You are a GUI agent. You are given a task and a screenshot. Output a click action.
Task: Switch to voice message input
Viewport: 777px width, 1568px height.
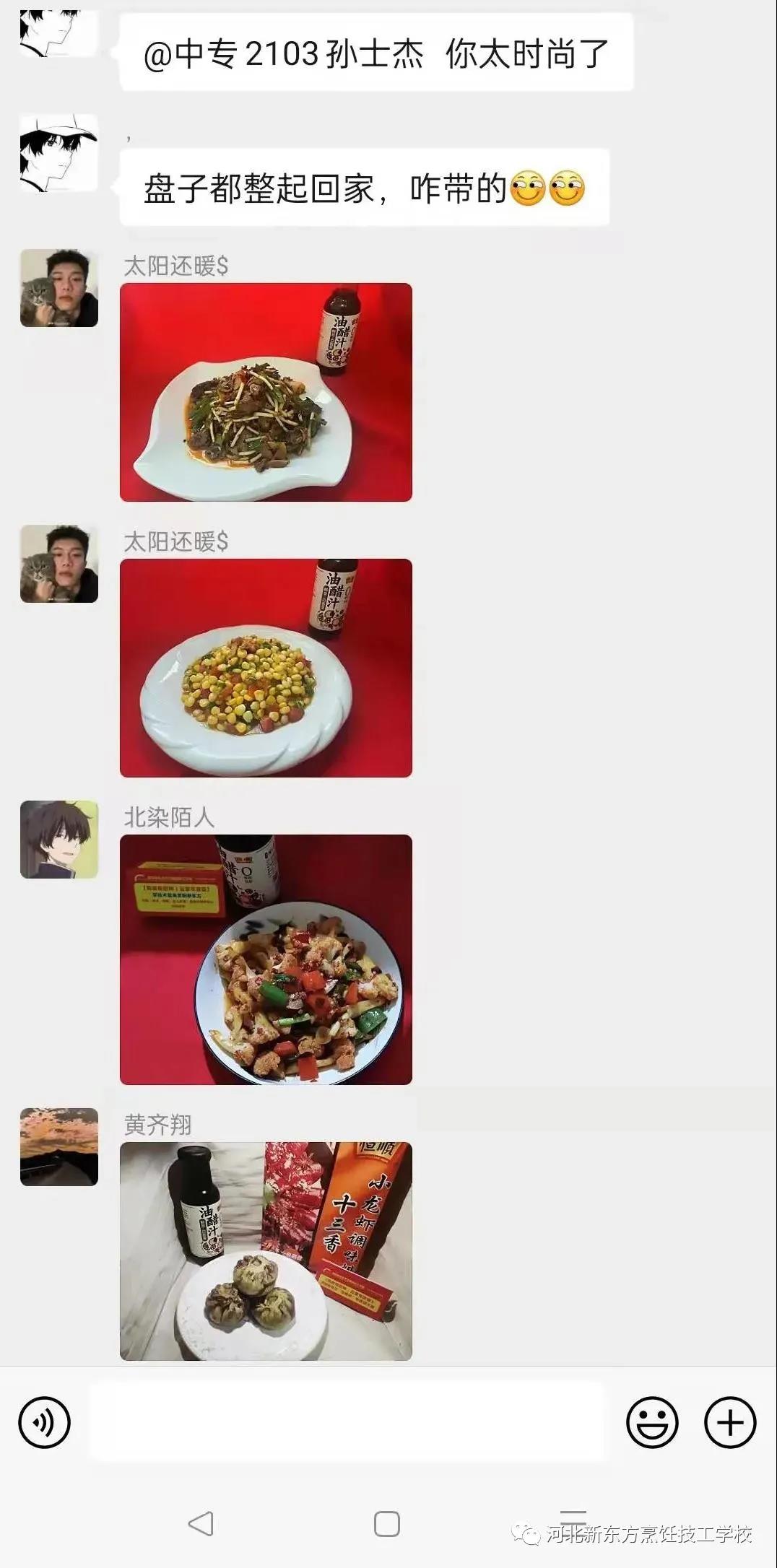[x=44, y=1422]
